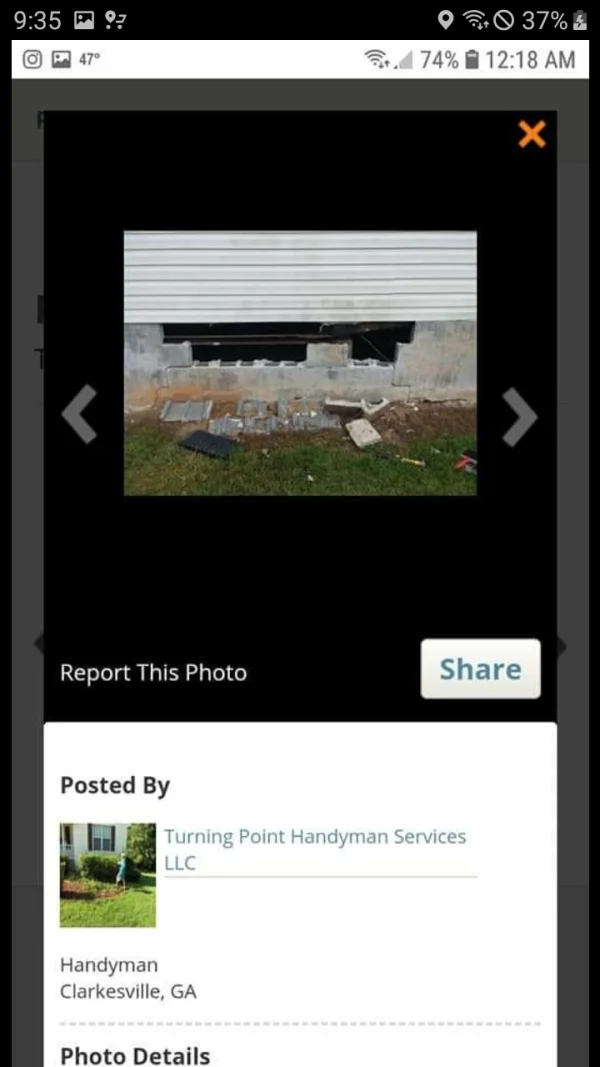Screen dimensions: 600x1067
Task: Advance to the next photo
Action: [x=519, y=416]
